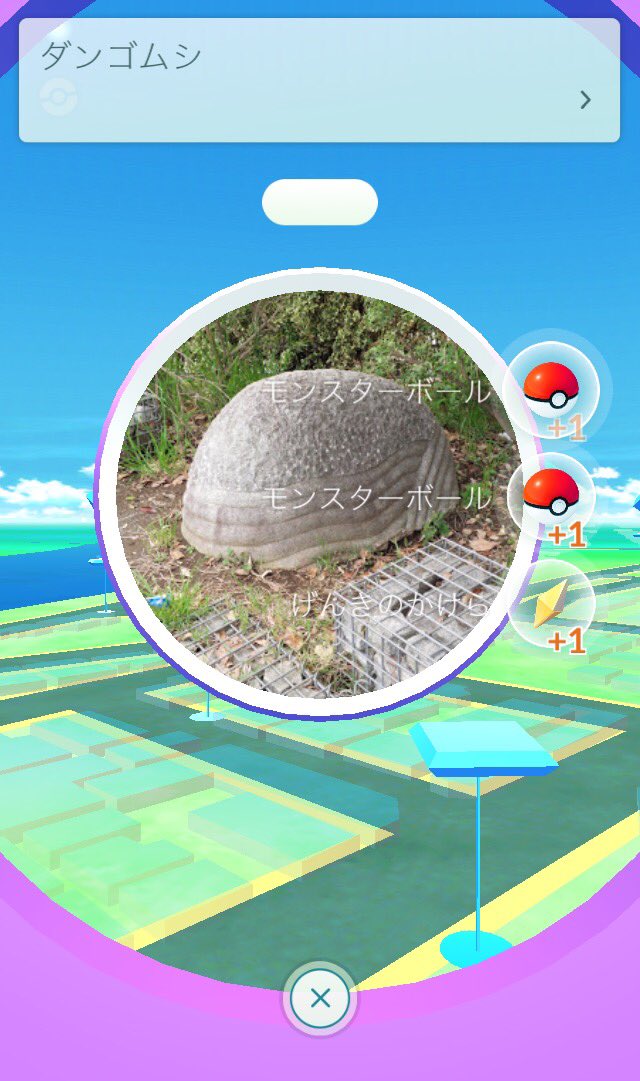640x1081 pixels.
Task: Collect the first モンスターボール bubble
Action: pyautogui.click(x=551, y=388)
